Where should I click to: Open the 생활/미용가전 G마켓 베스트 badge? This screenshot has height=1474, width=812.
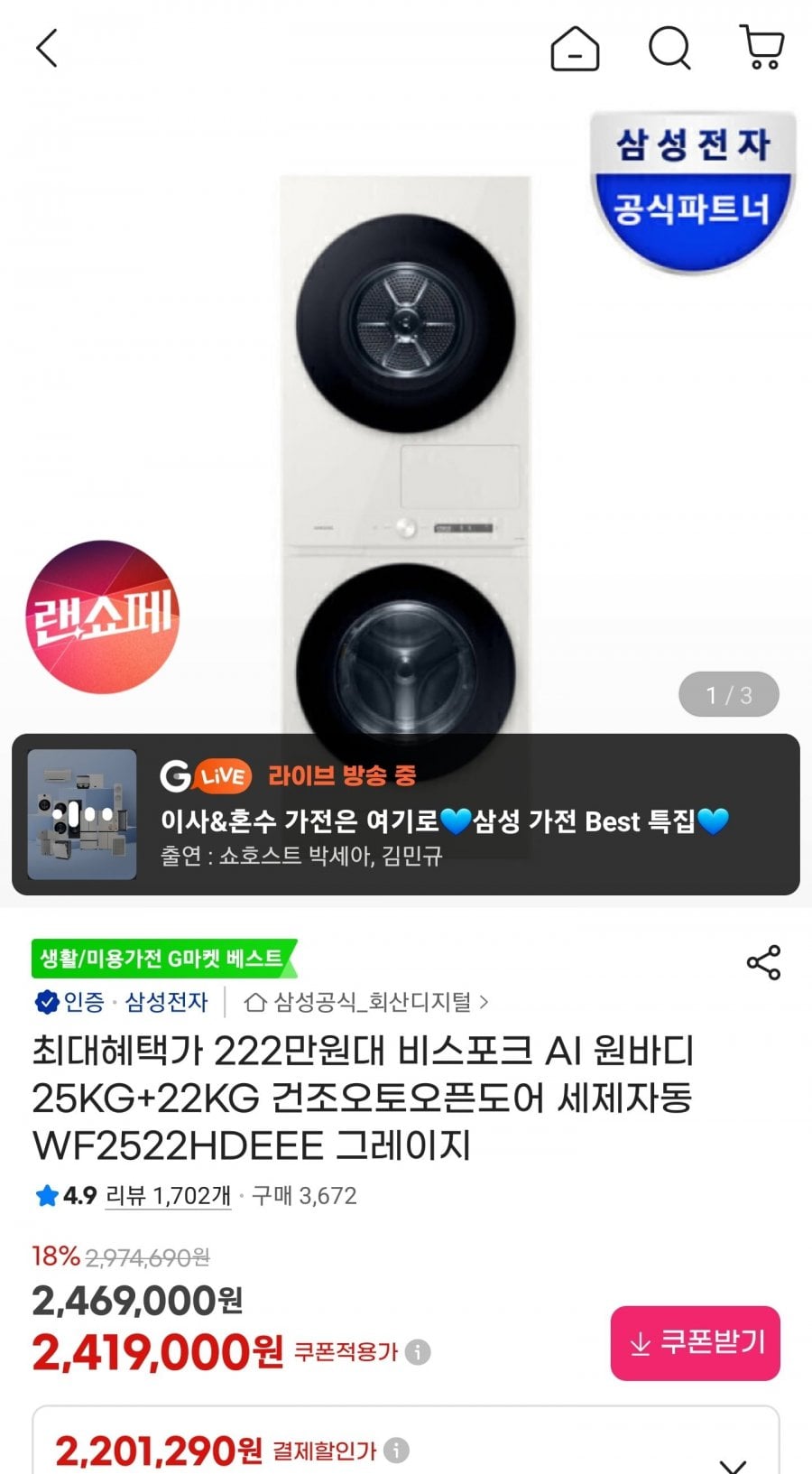tap(164, 959)
